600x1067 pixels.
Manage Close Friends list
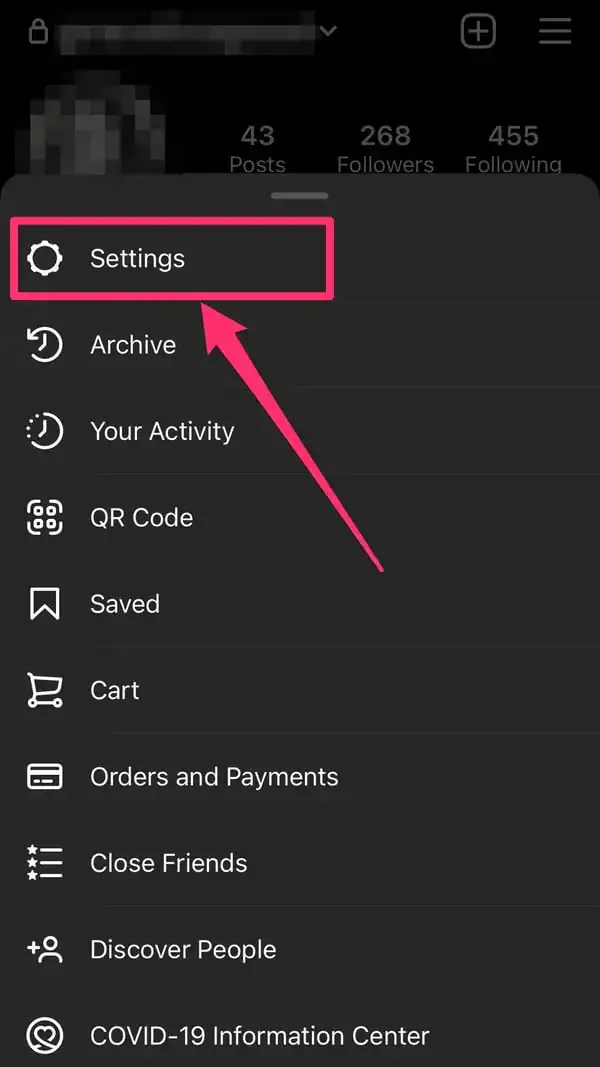point(168,863)
